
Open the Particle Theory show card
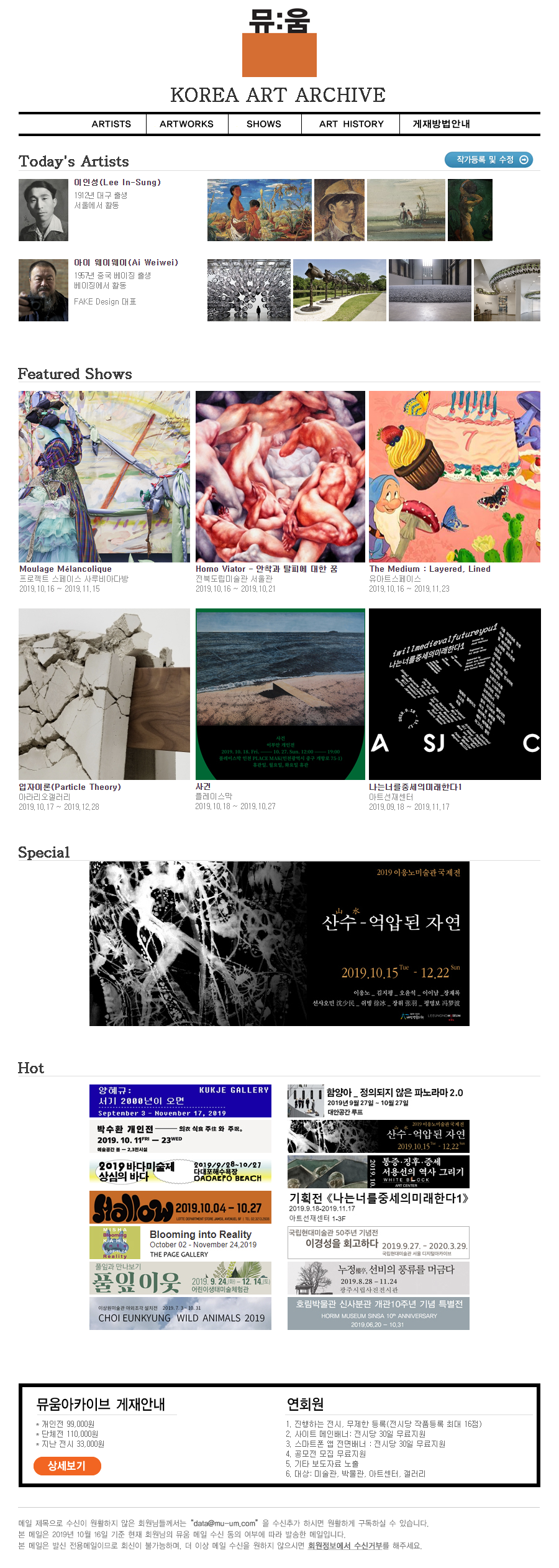(104, 694)
